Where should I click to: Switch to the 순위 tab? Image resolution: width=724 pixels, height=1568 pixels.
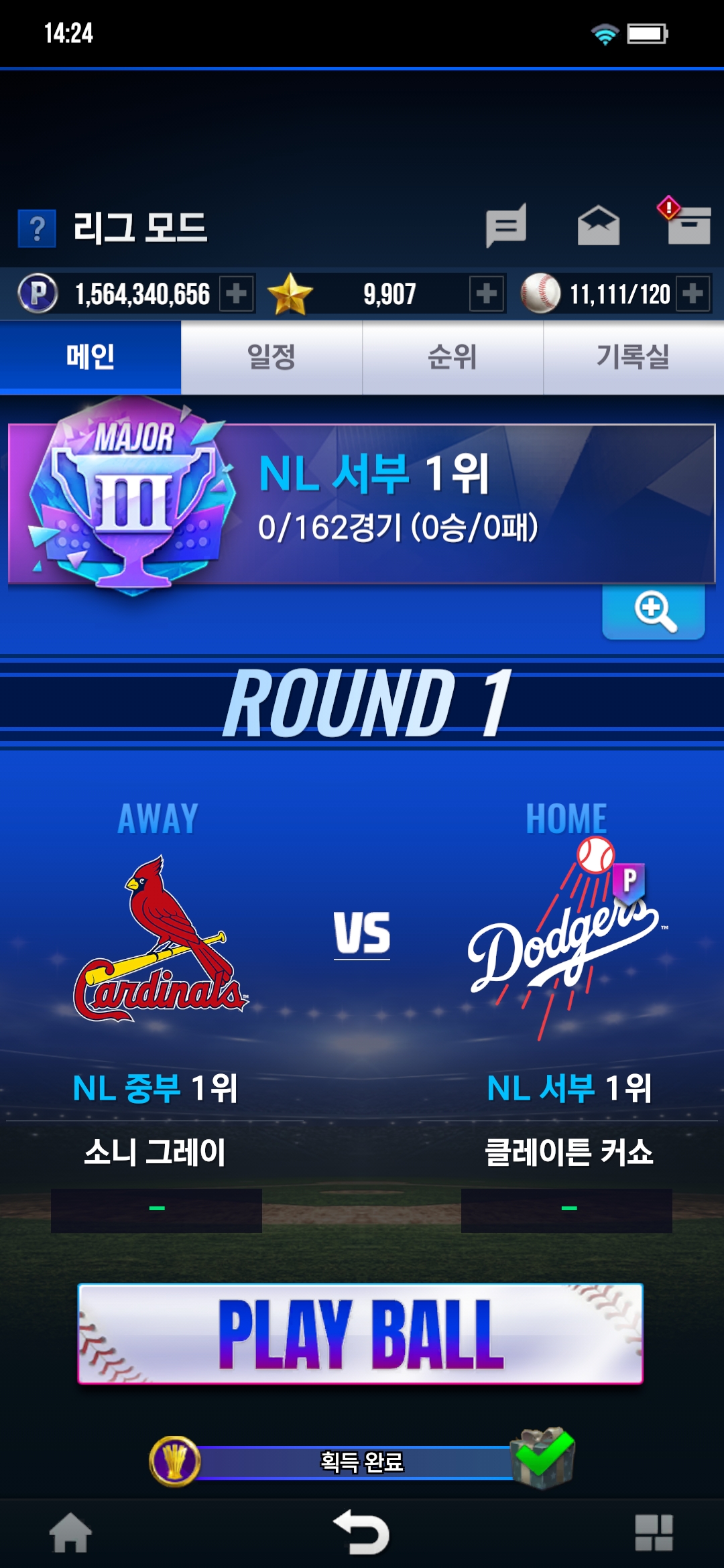(452, 357)
